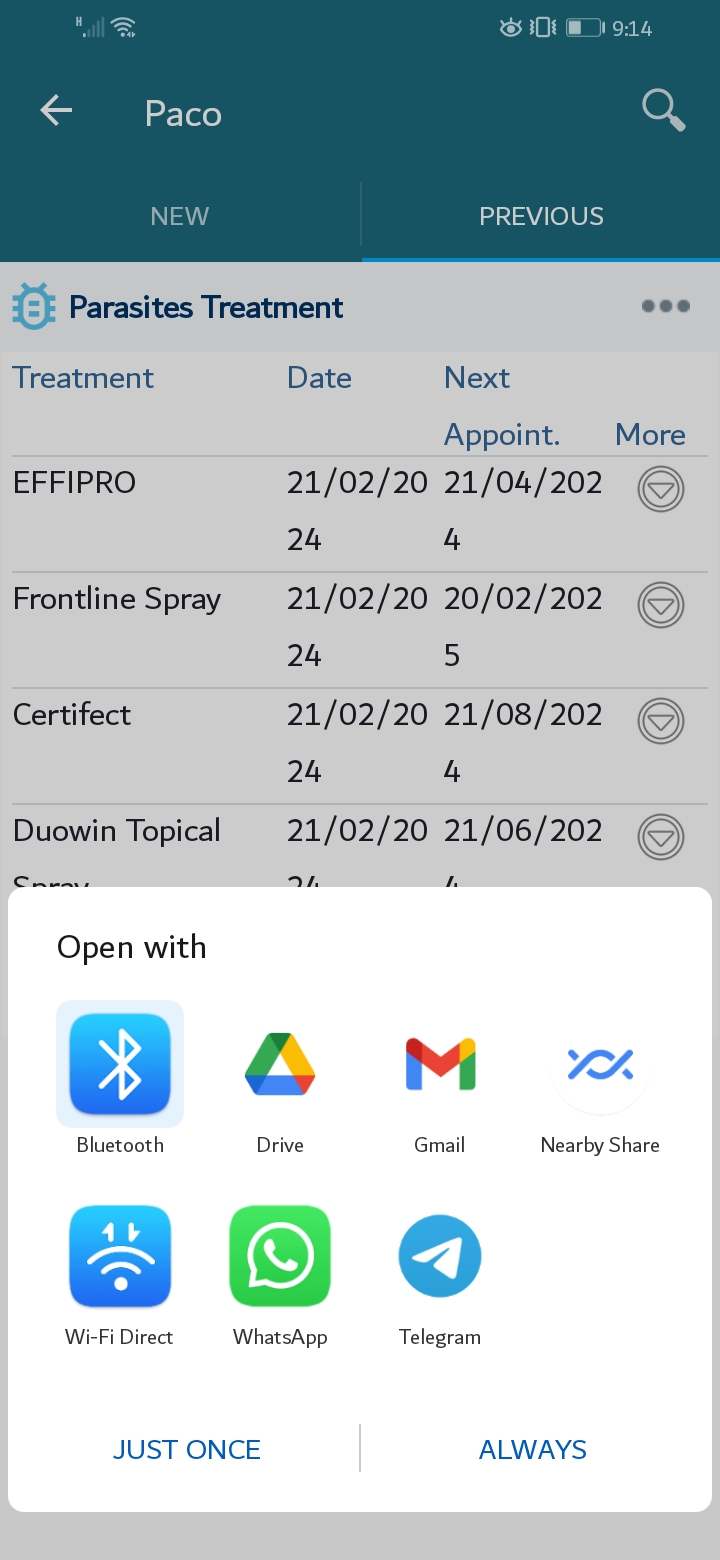Open with Telegram
Image resolution: width=720 pixels, height=1560 pixels.
tap(440, 1275)
